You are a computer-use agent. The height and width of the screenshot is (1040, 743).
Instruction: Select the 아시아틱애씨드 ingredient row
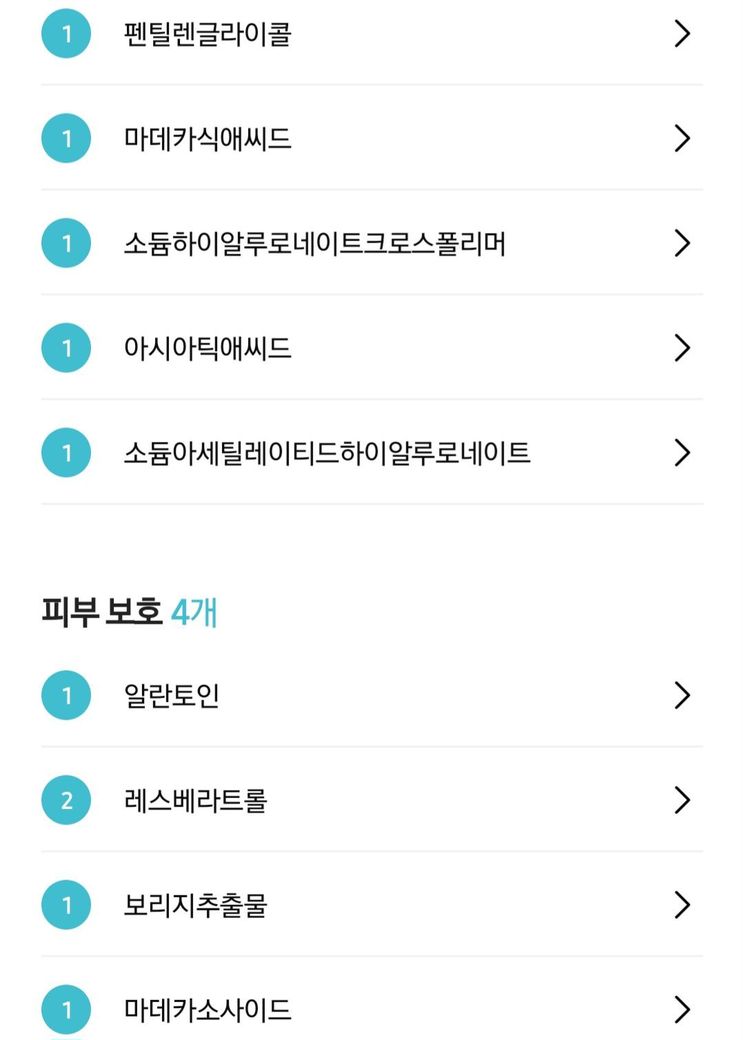point(370,348)
